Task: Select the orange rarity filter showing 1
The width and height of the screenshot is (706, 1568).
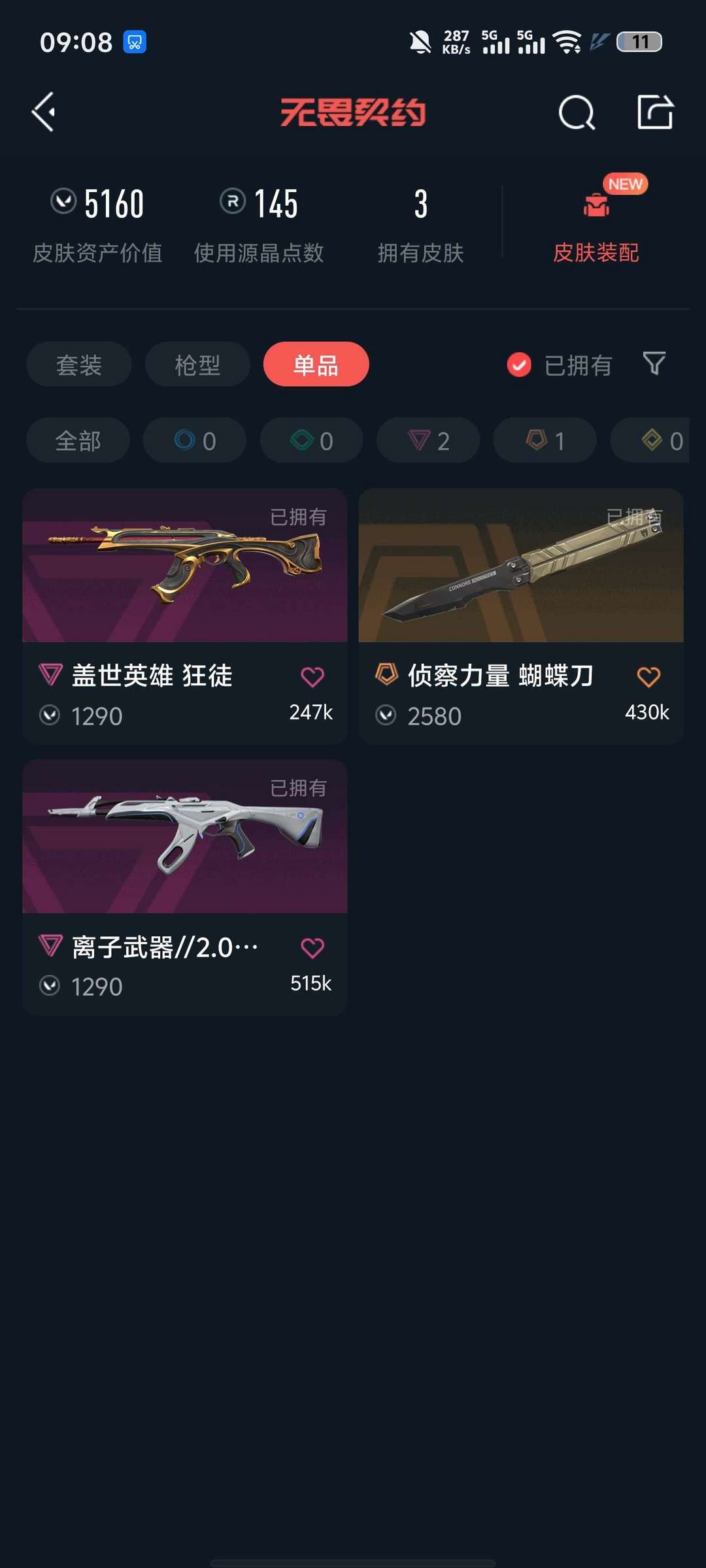Action: pos(544,440)
